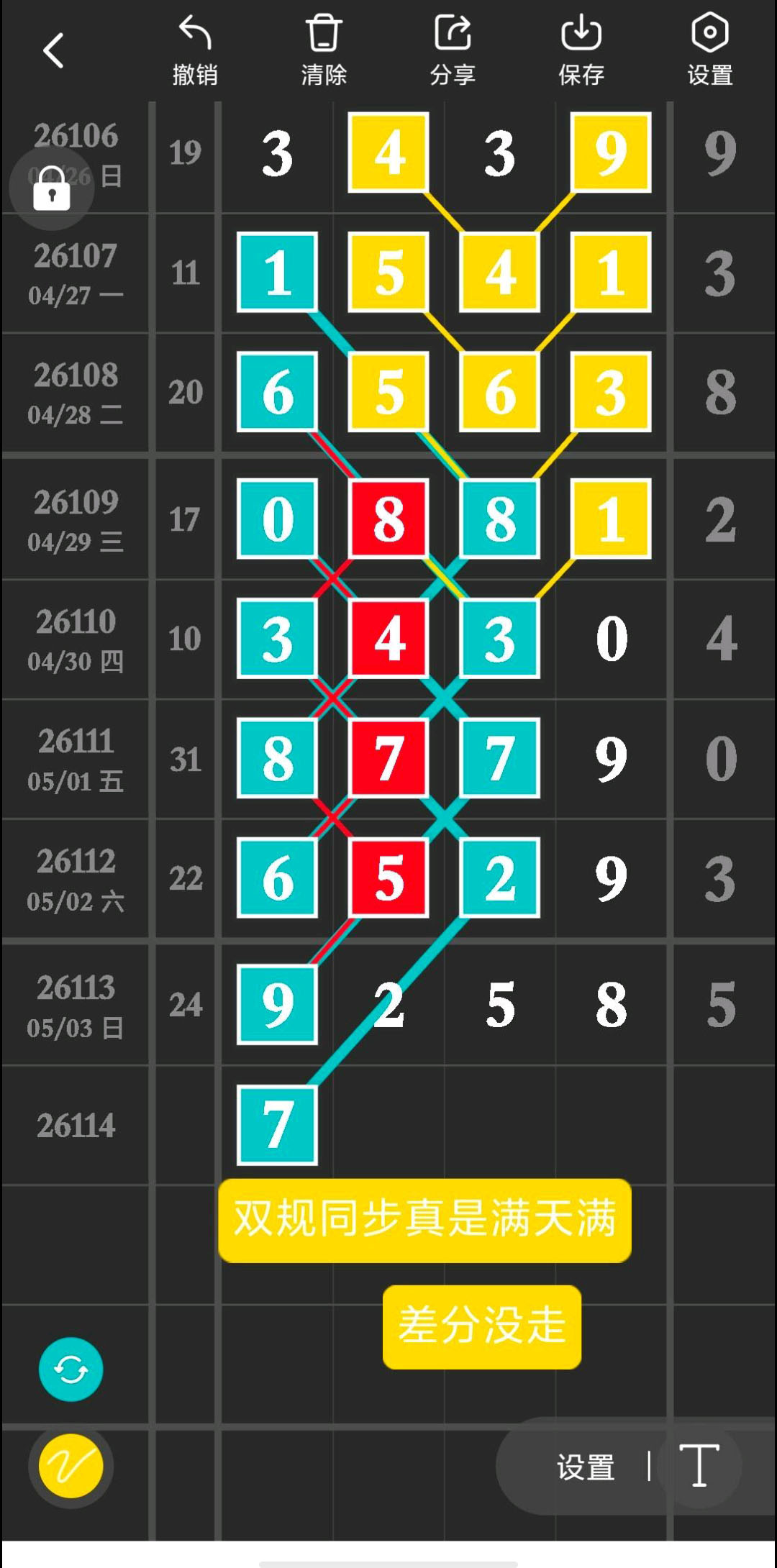
Task: Tap the lock icon
Action: coord(52,188)
